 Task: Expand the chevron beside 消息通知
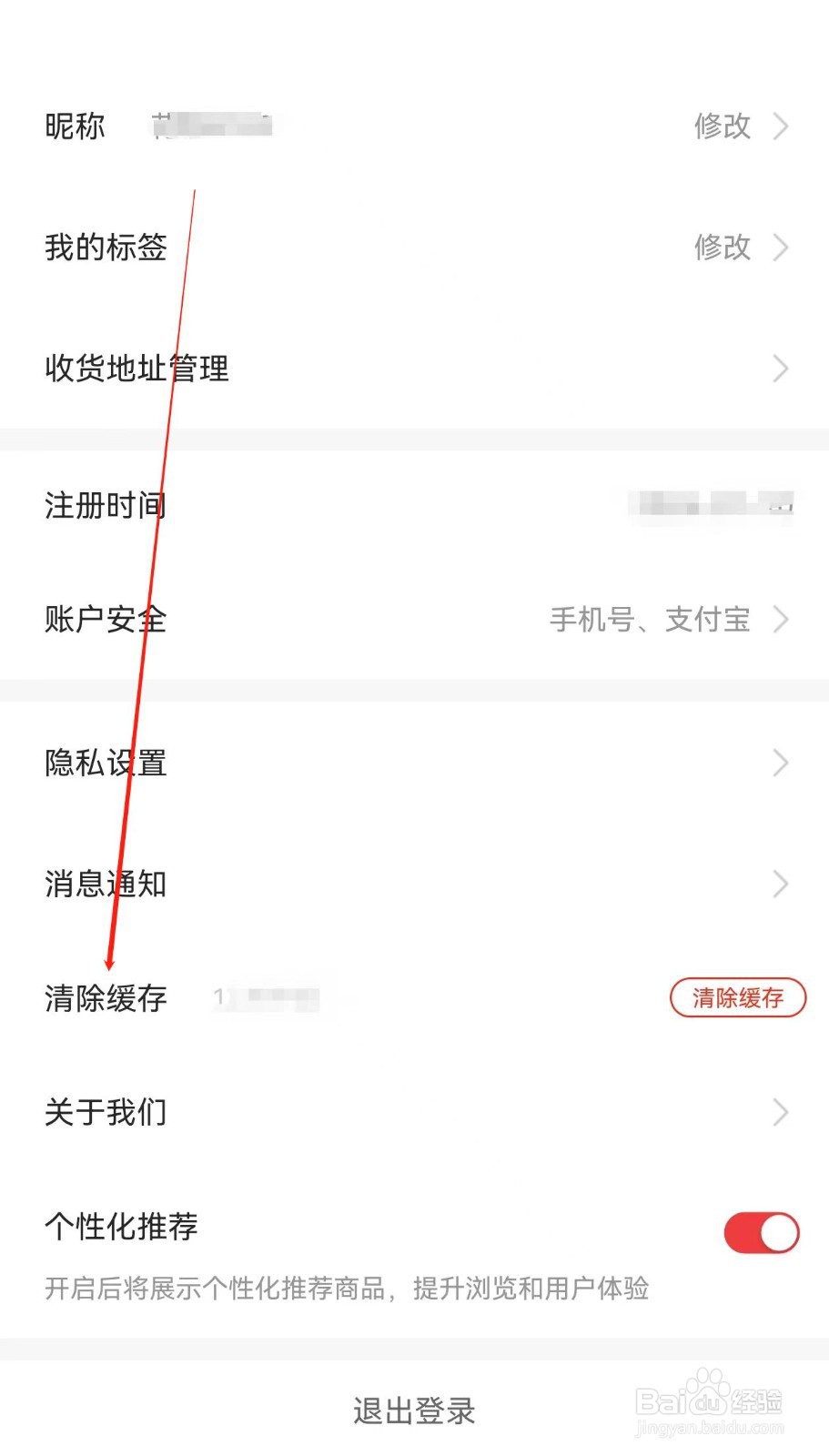pyautogui.click(x=781, y=884)
